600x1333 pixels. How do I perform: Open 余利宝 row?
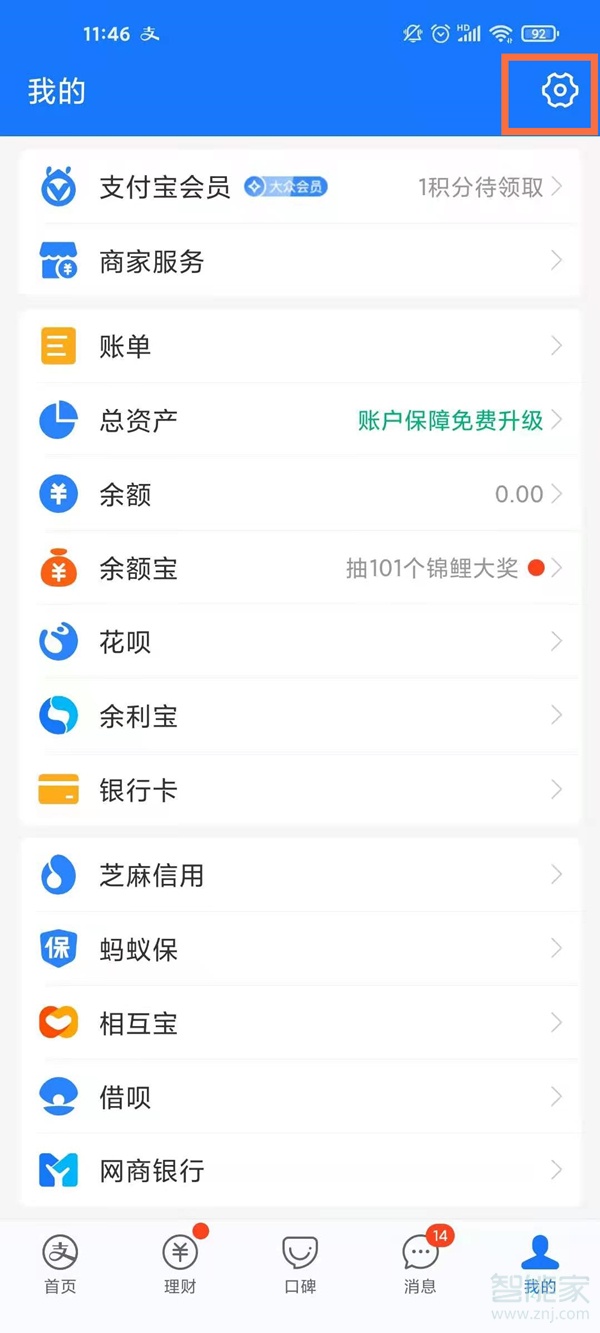pyautogui.click(x=300, y=716)
